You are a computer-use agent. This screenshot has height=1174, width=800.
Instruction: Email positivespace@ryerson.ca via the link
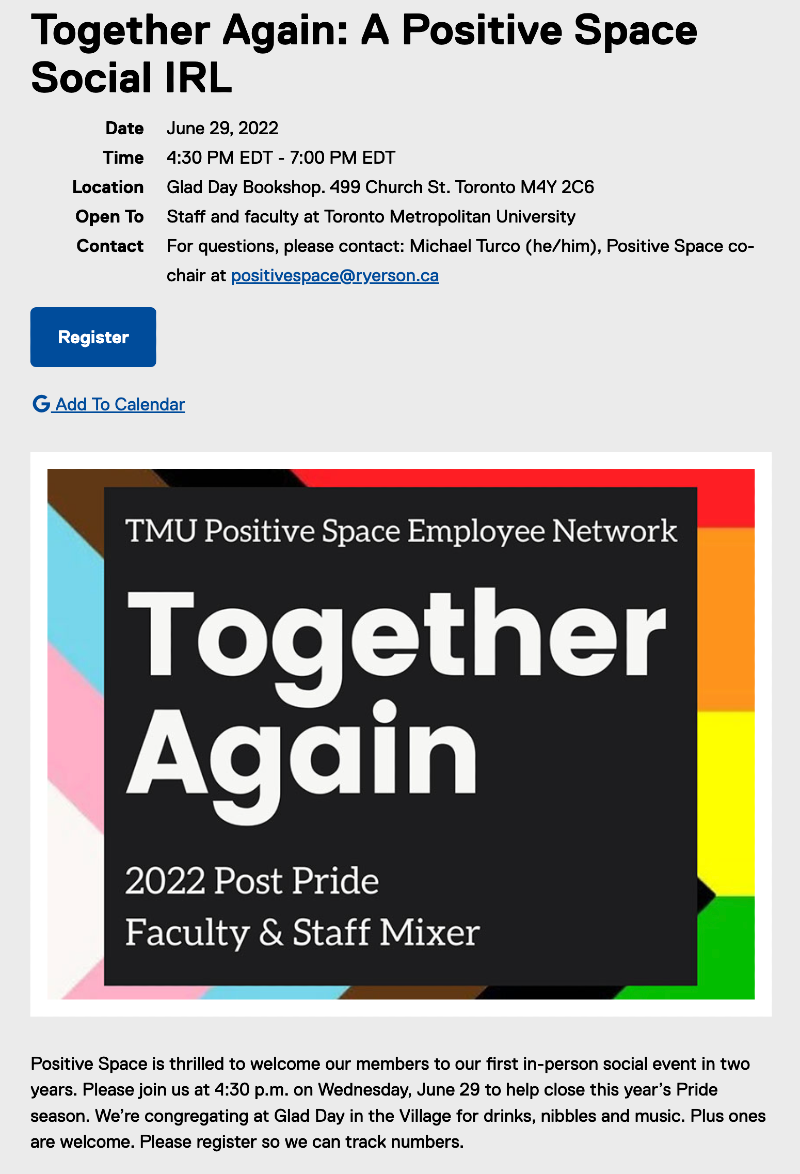tap(334, 275)
